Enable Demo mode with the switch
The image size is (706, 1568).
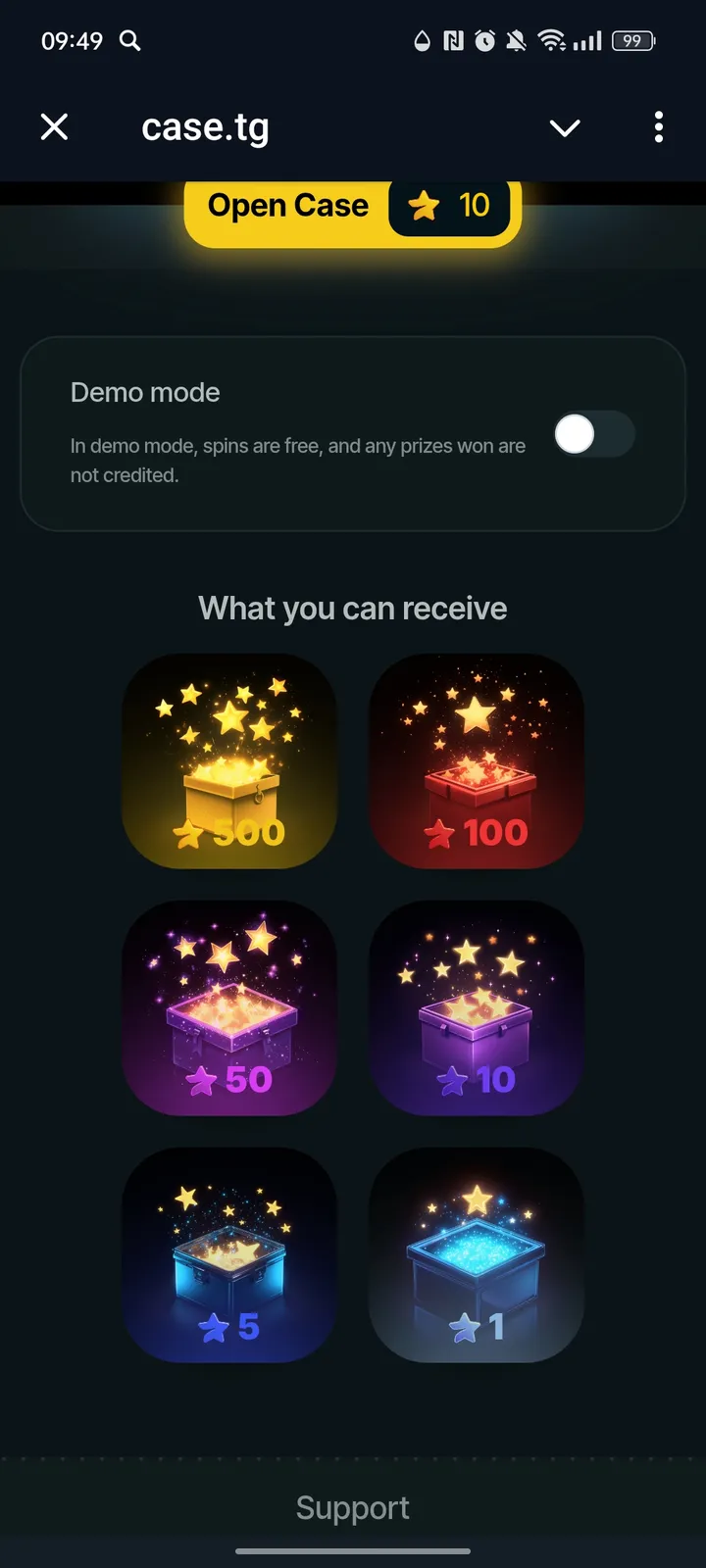[593, 434]
